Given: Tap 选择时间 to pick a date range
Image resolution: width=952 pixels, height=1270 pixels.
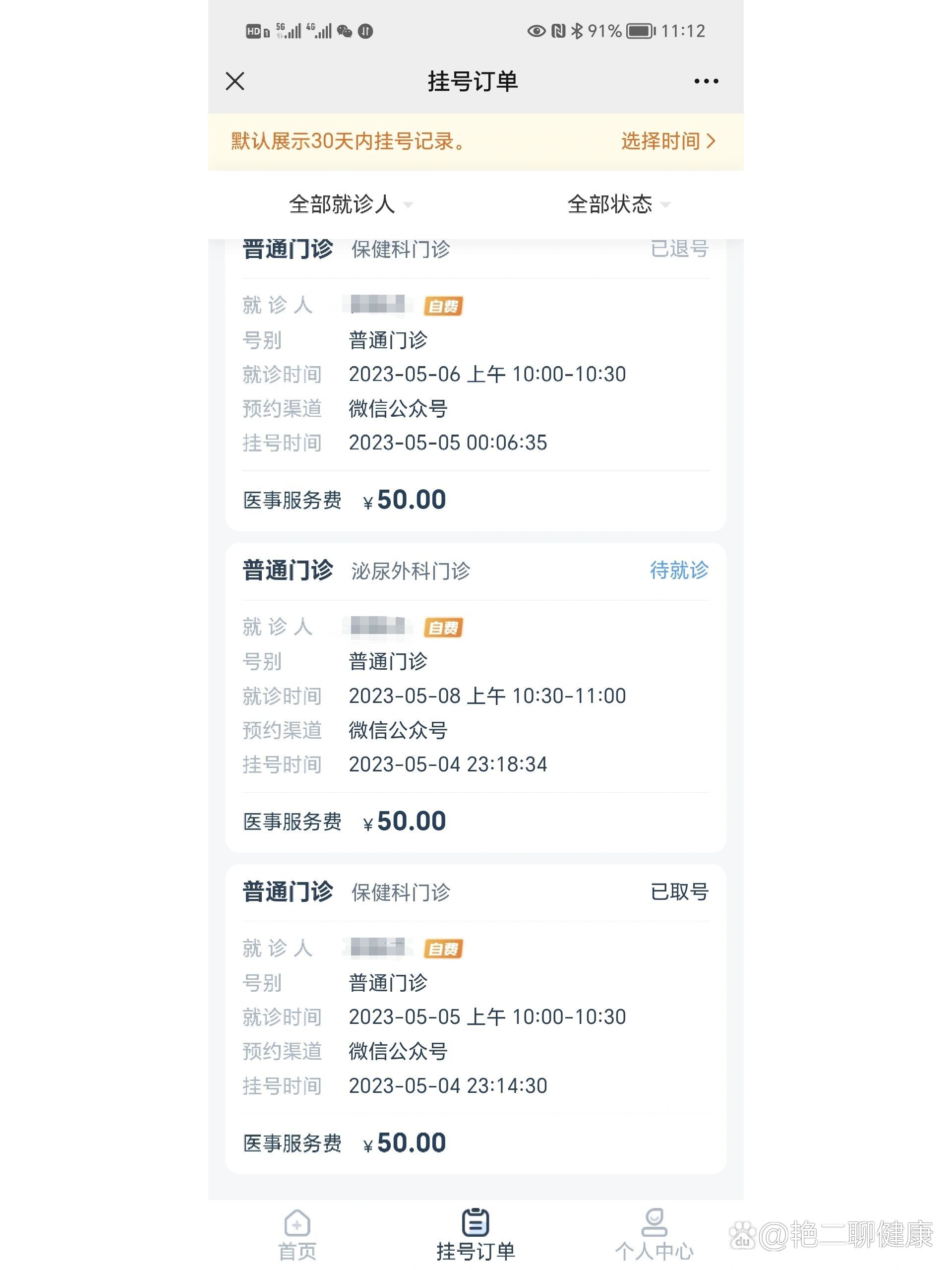Looking at the screenshot, I should [667, 141].
